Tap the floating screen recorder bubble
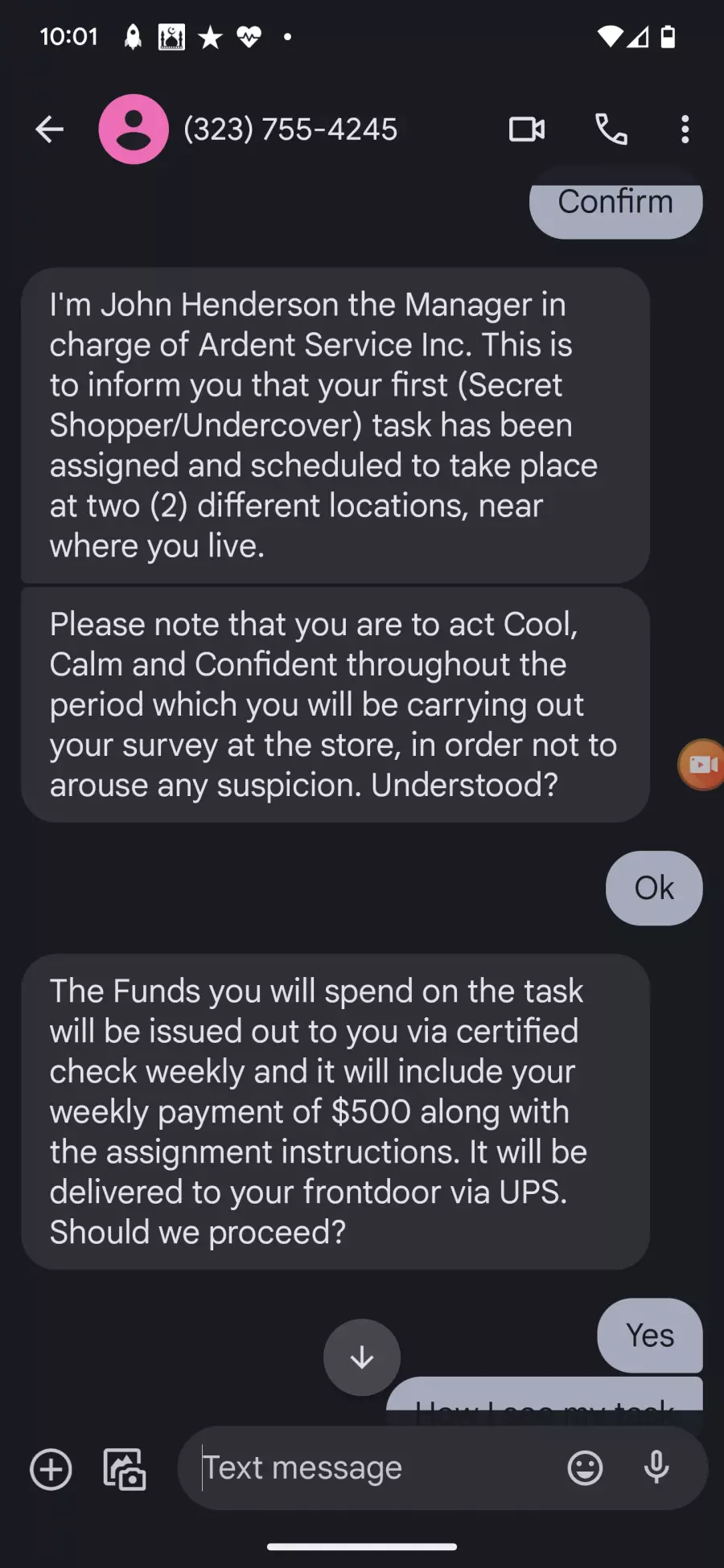 click(x=701, y=765)
